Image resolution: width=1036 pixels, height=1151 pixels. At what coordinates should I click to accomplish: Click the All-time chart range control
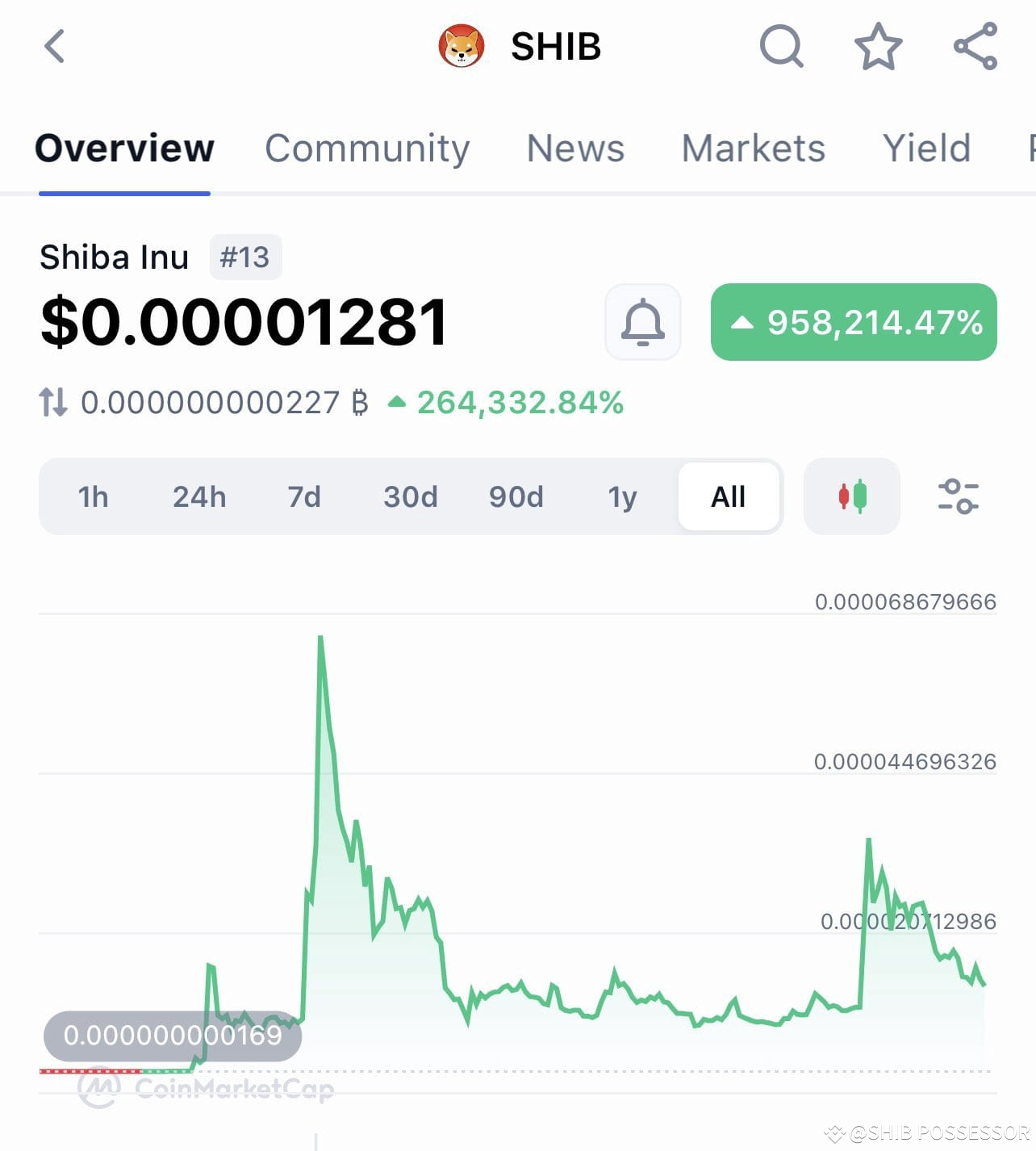(729, 496)
